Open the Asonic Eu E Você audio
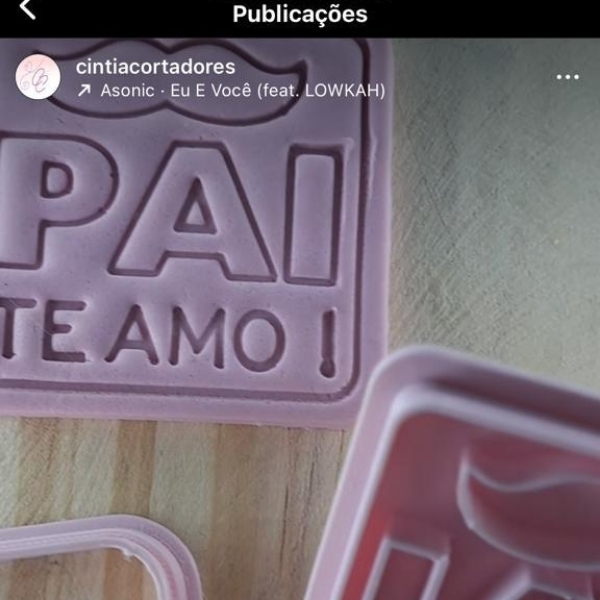 point(240,90)
